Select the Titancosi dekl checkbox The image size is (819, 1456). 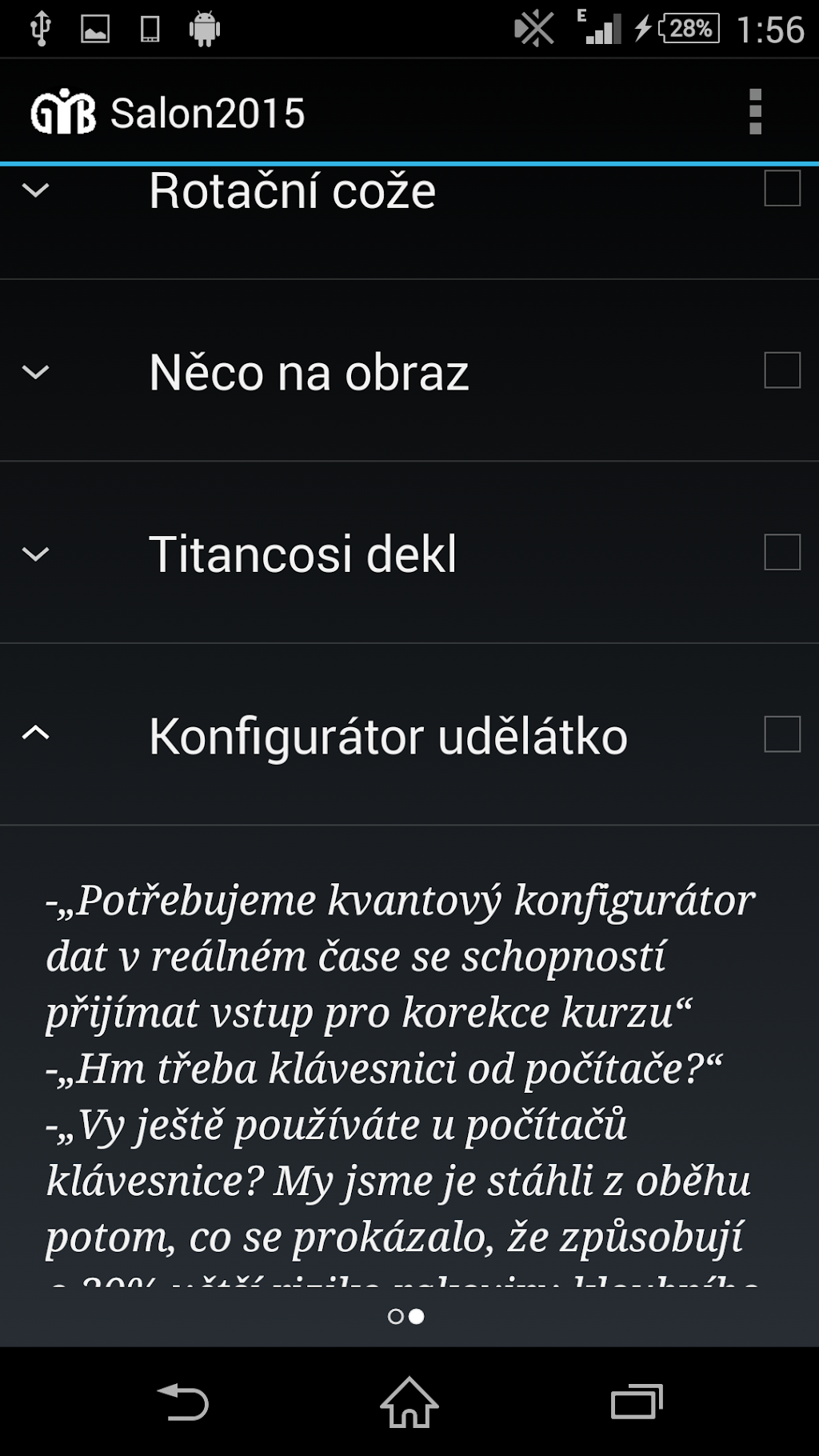pyautogui.click(x=781, y=552)
